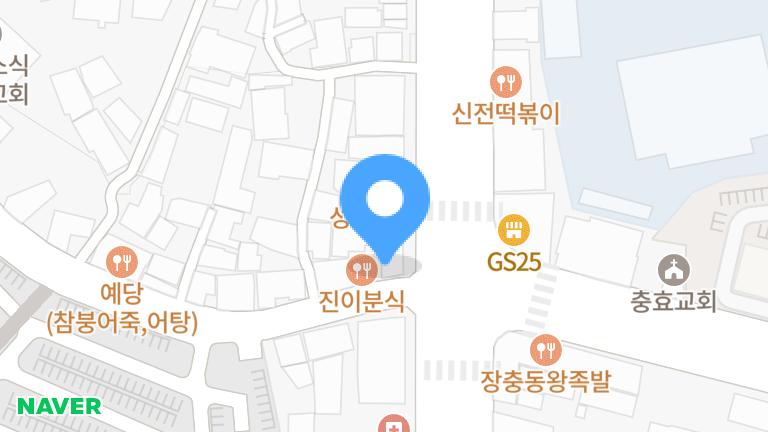
Task: Open the 장충동왕족발 restaurant marker
Action: pos(545,349)
